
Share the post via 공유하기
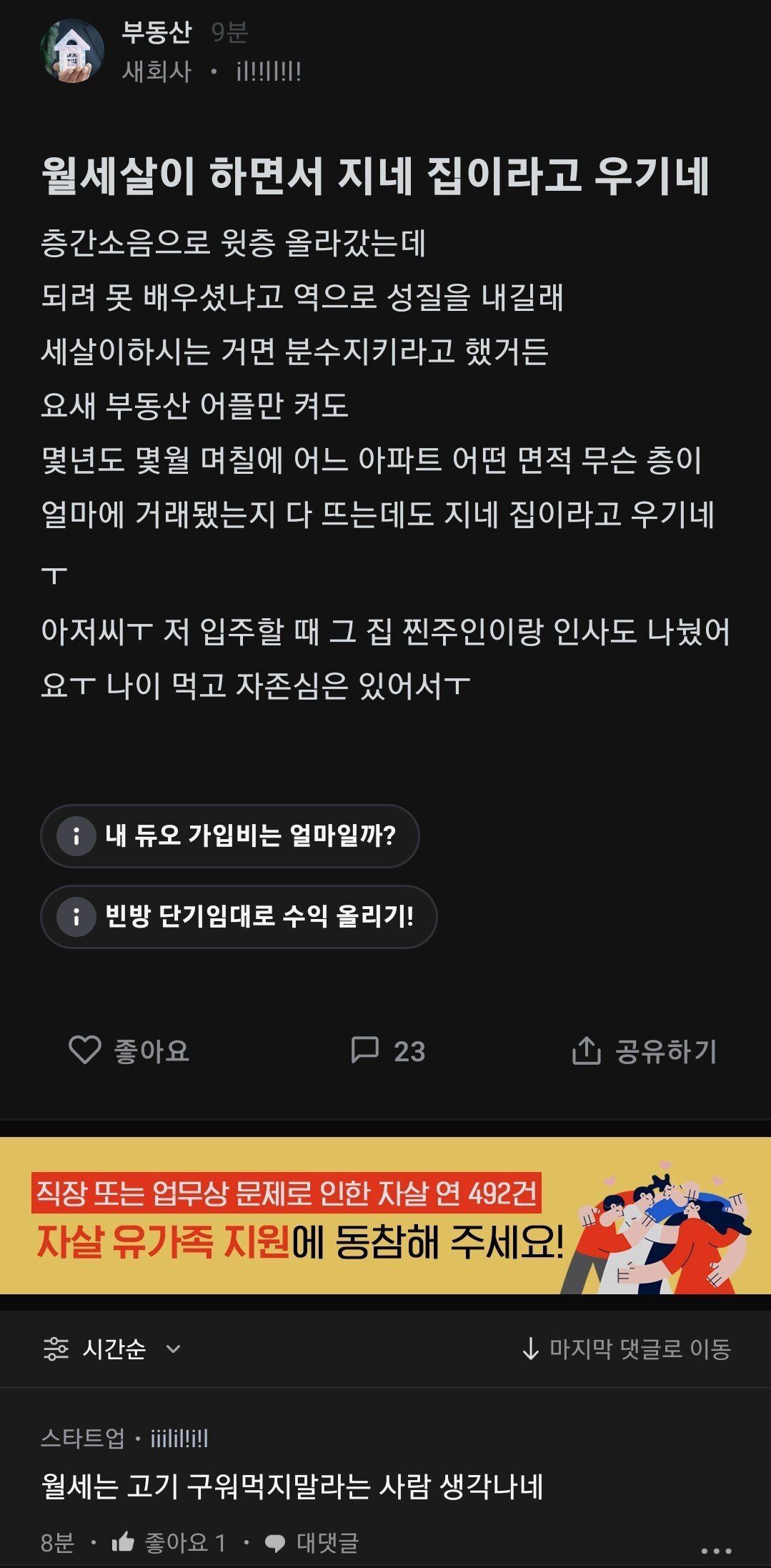point(644,1051)
